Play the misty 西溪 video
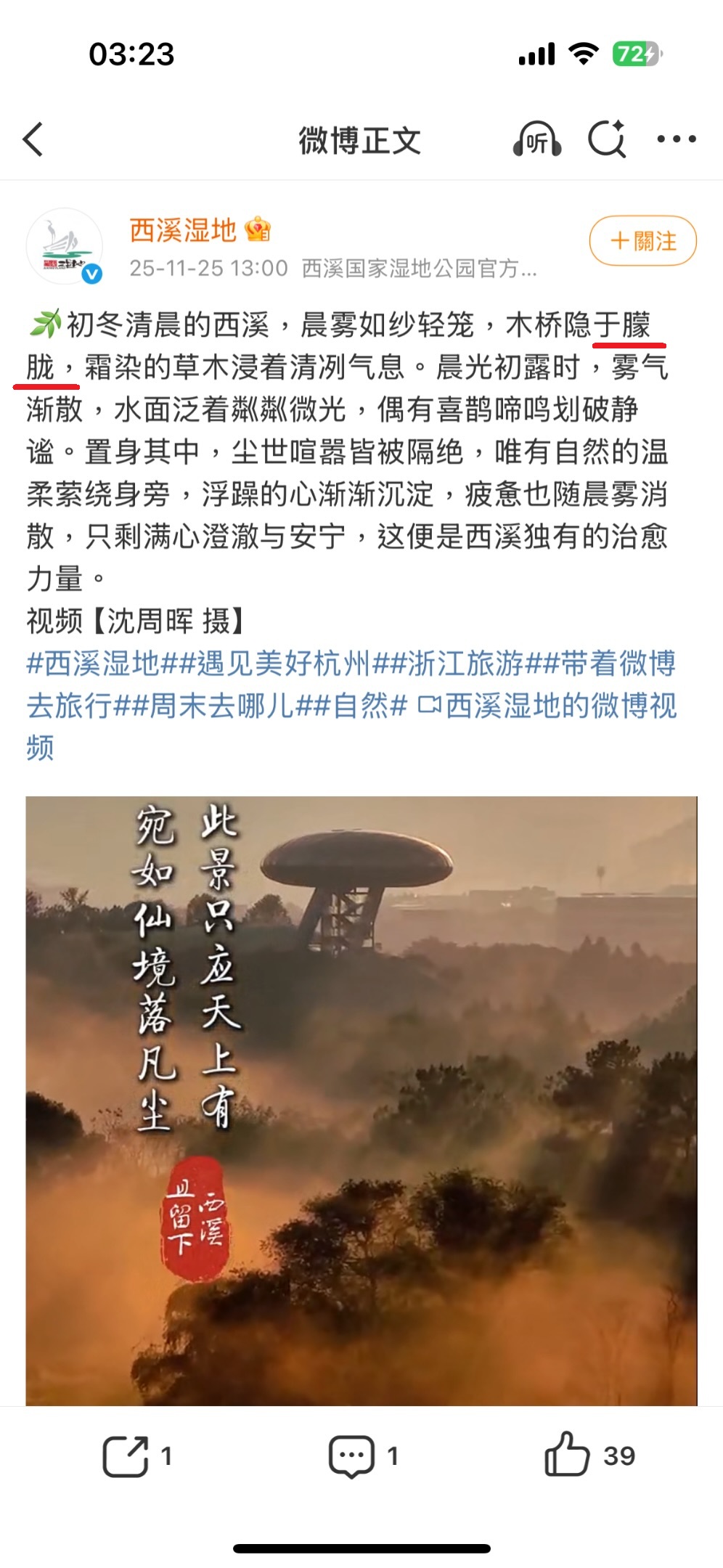This screenshot has width=723, height=1568. (361, 1100)
